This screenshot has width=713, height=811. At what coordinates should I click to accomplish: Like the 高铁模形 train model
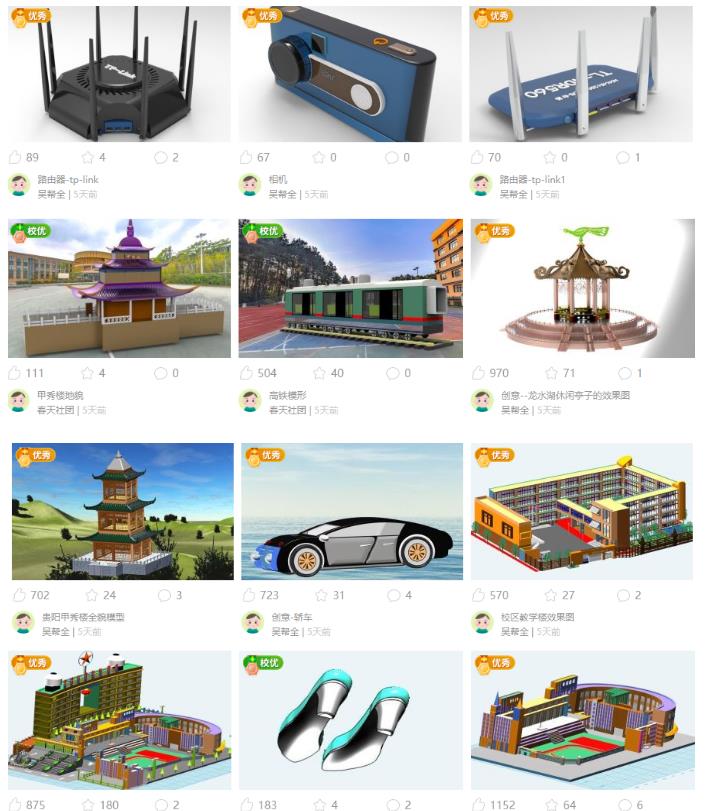click(x=246, y=373)
